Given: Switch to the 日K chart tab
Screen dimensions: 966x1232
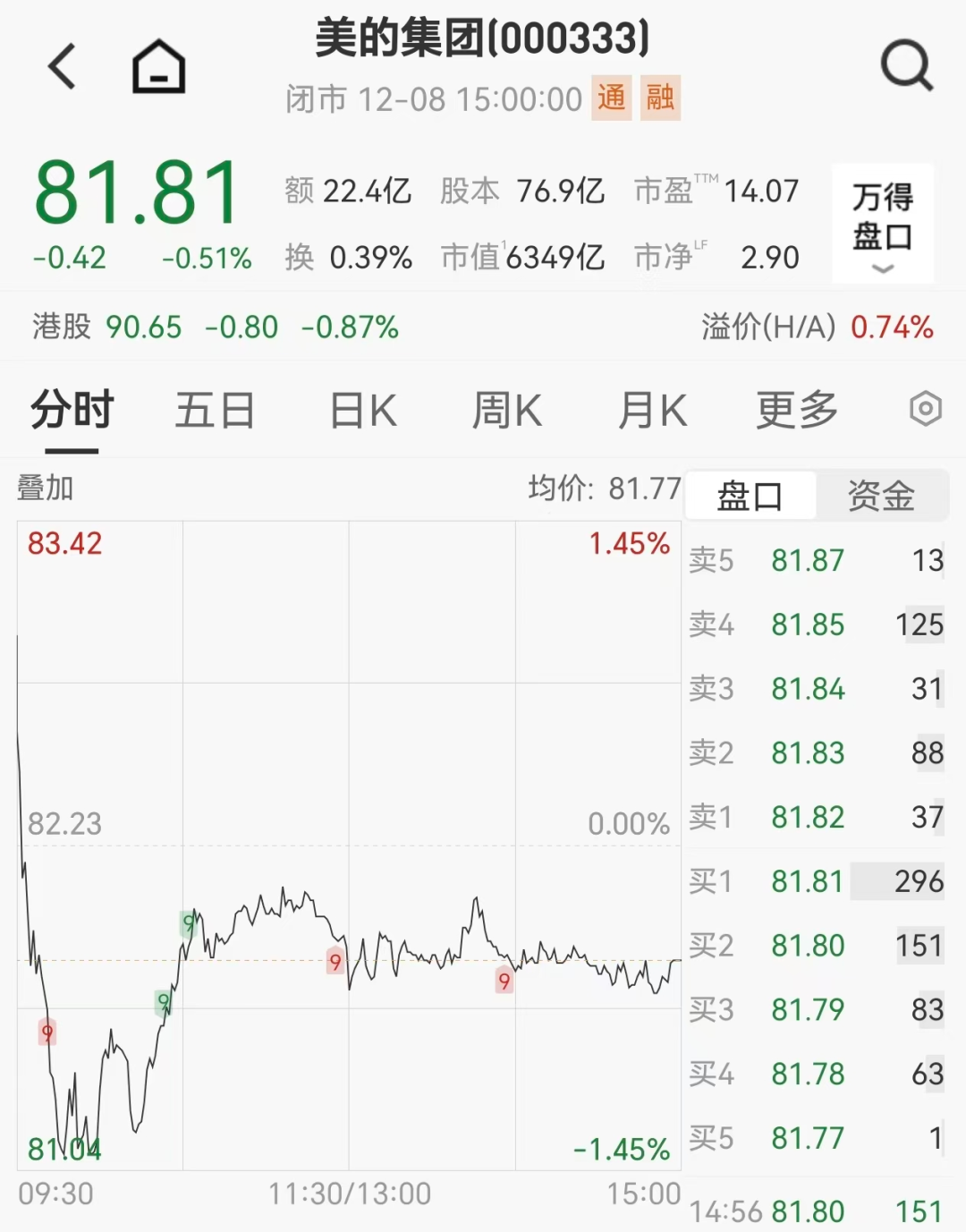Looking at the screenshot, I should (362, 412).
